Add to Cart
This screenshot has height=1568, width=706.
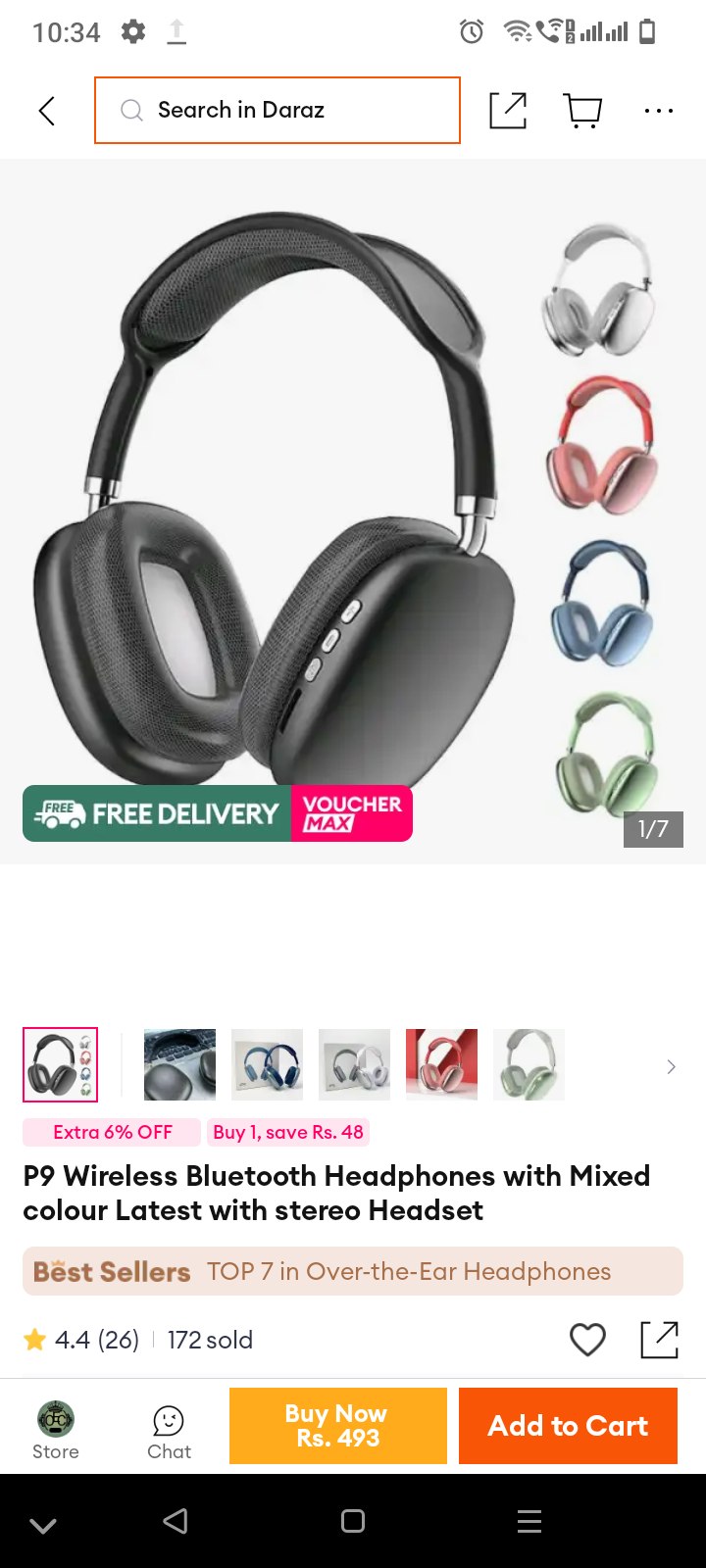568,1426
